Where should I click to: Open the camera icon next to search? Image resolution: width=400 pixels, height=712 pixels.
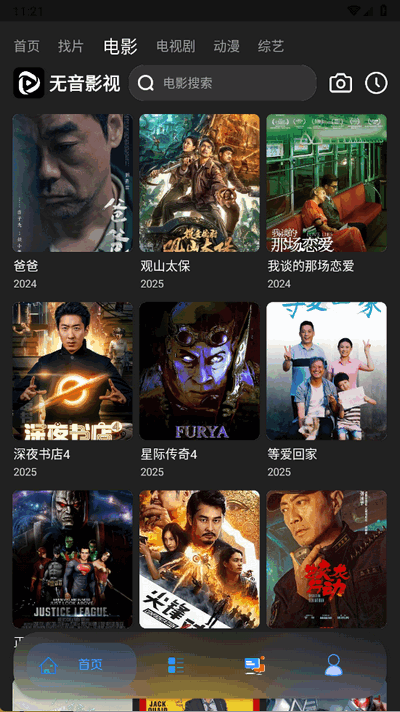341,83
